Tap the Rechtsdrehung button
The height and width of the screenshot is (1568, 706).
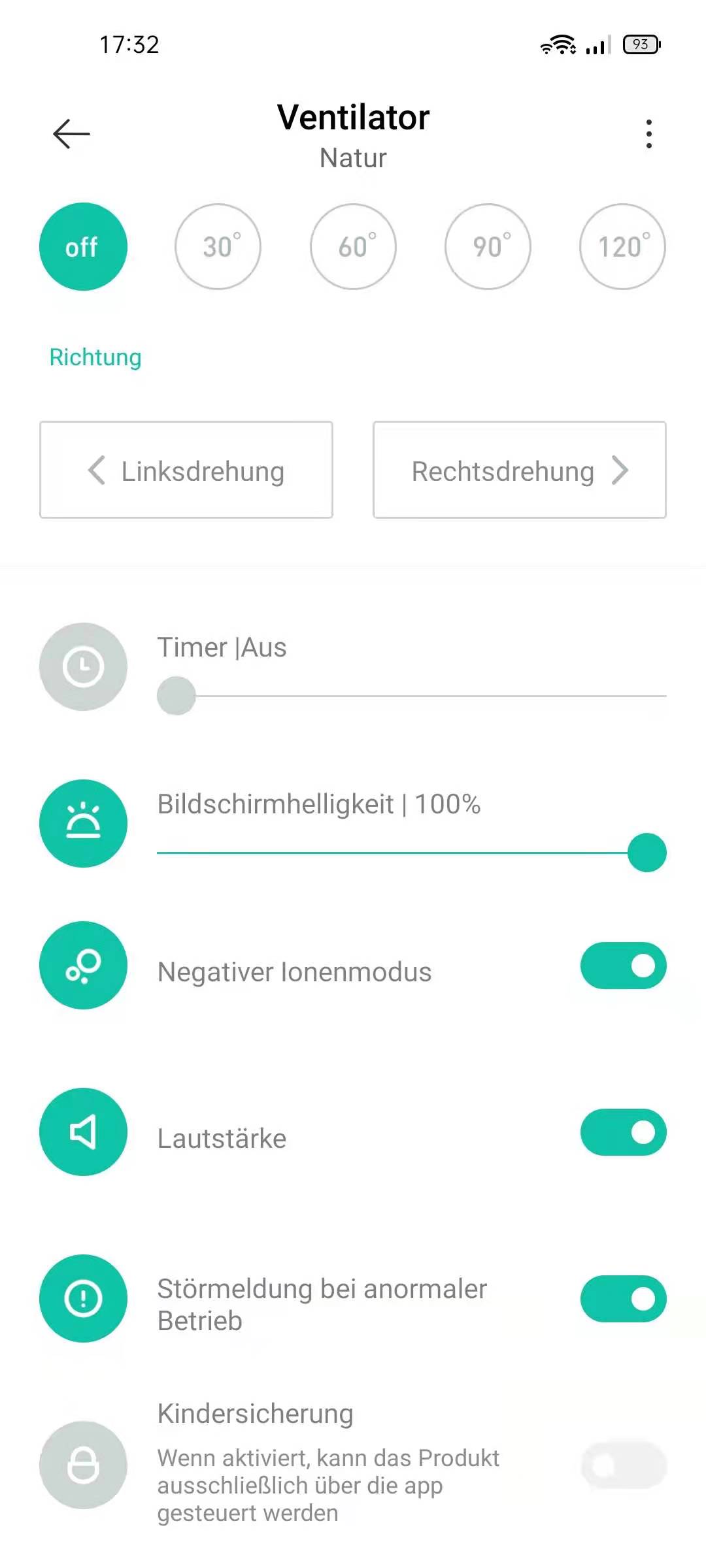520,470
